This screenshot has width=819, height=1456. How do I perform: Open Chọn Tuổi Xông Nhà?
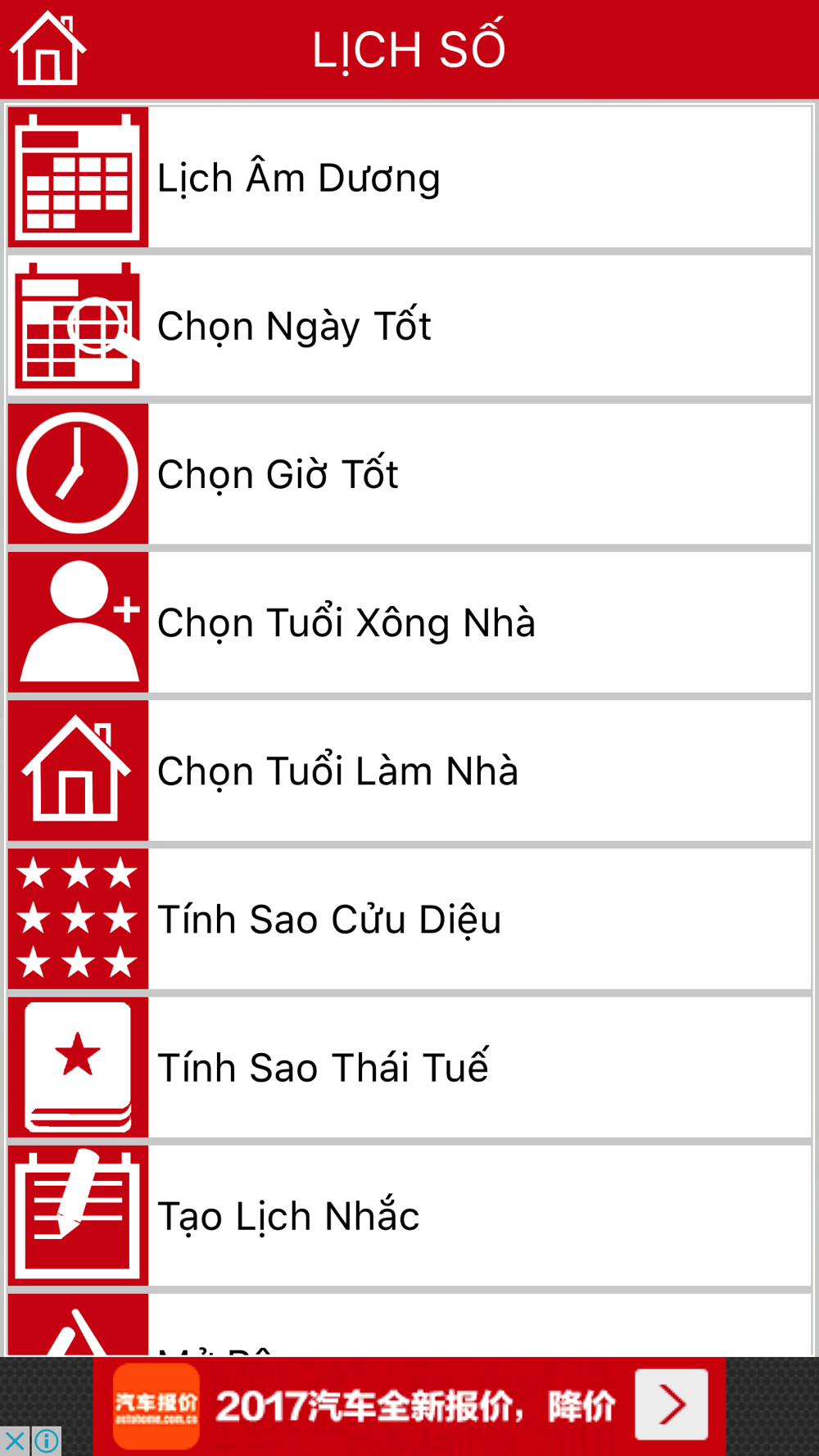(409, 622)
